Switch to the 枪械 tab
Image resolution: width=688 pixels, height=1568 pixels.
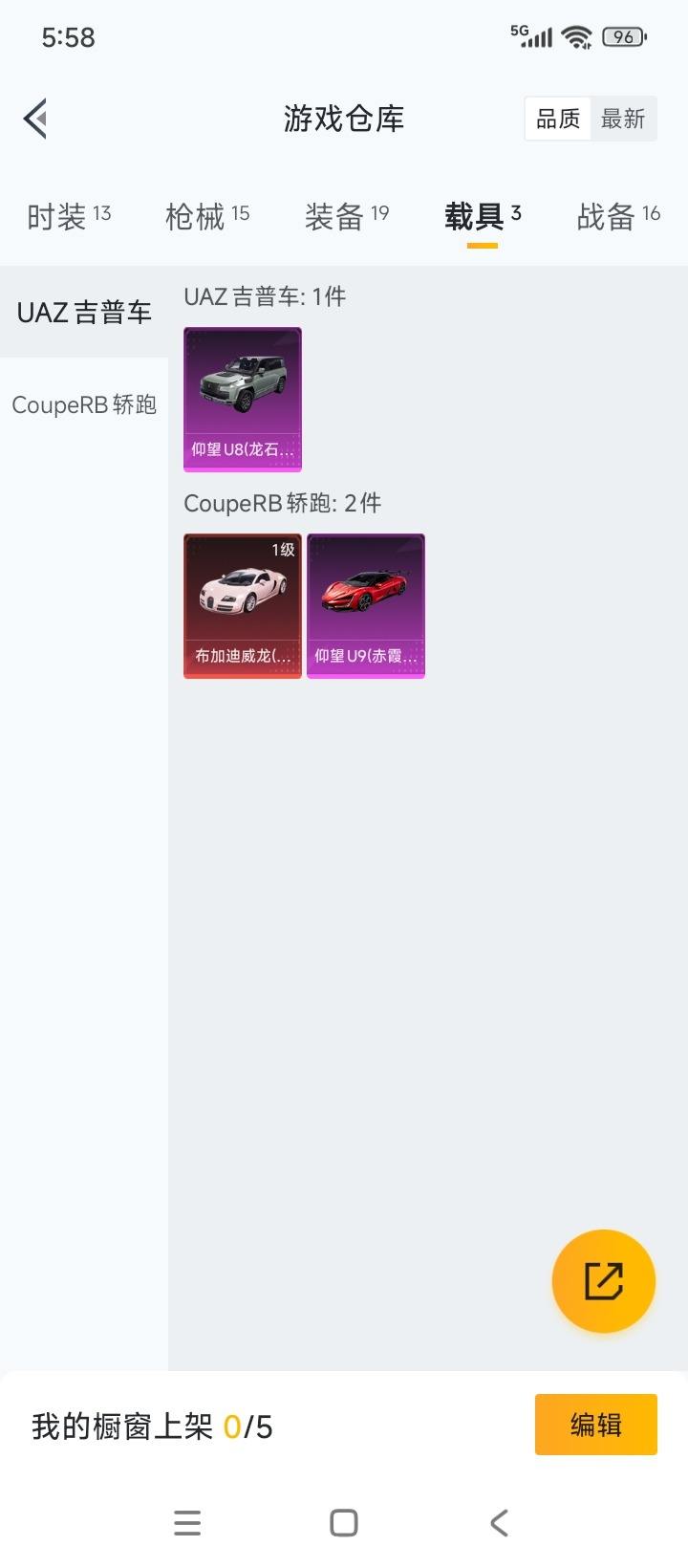207,217
